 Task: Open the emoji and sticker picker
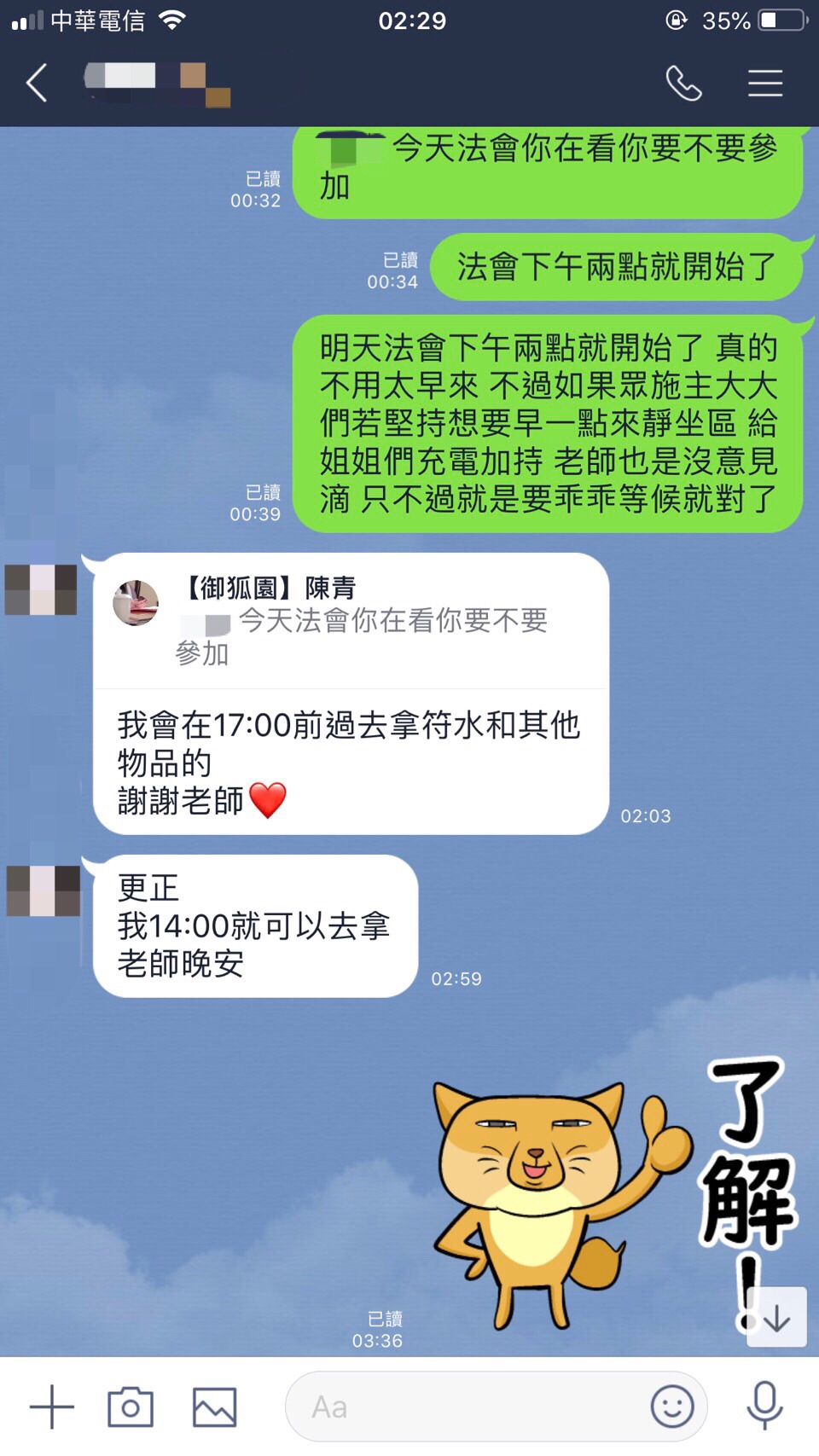click(x=672, y=1407)
